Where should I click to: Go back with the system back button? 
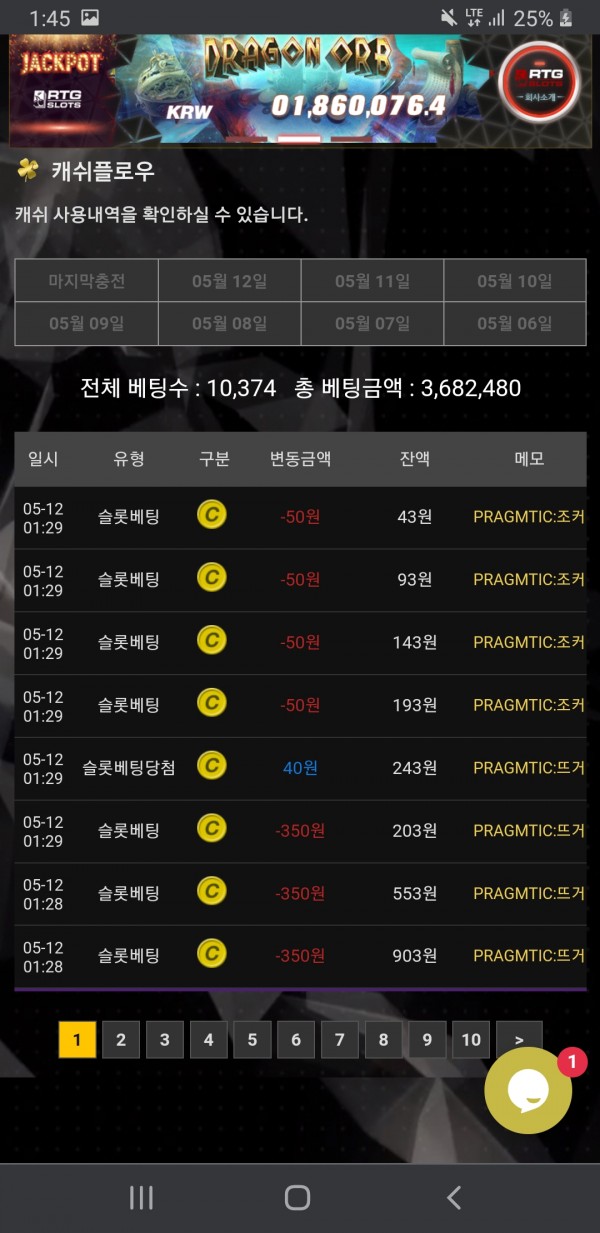(454, 1197)
